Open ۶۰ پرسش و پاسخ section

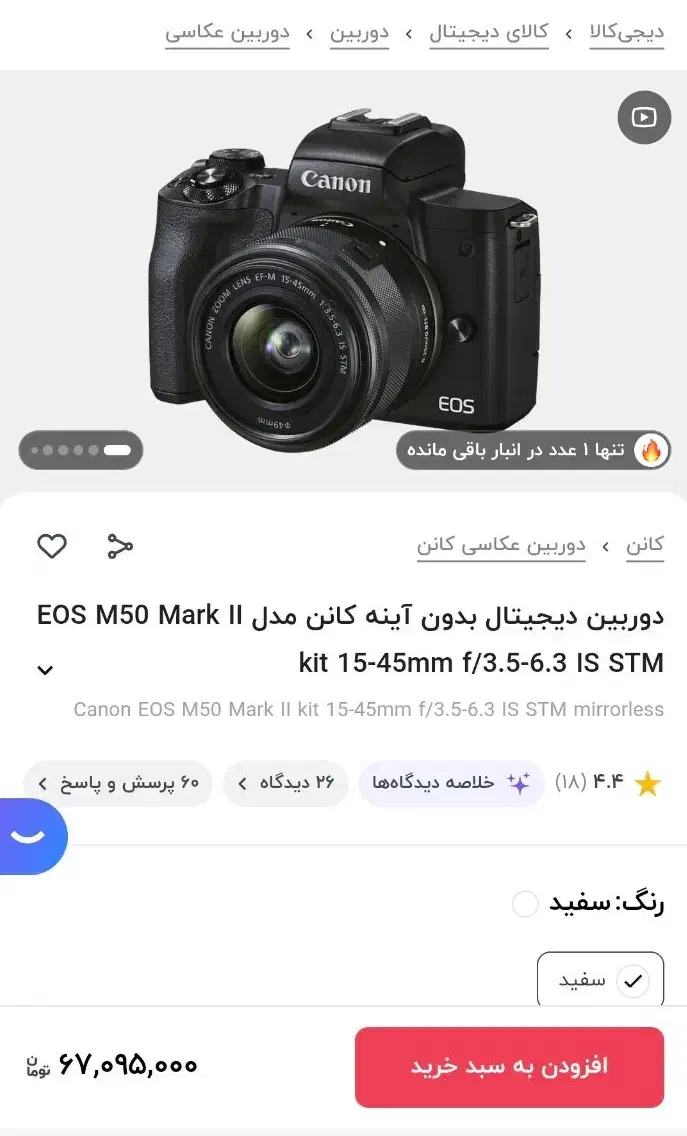click(119, 783)
